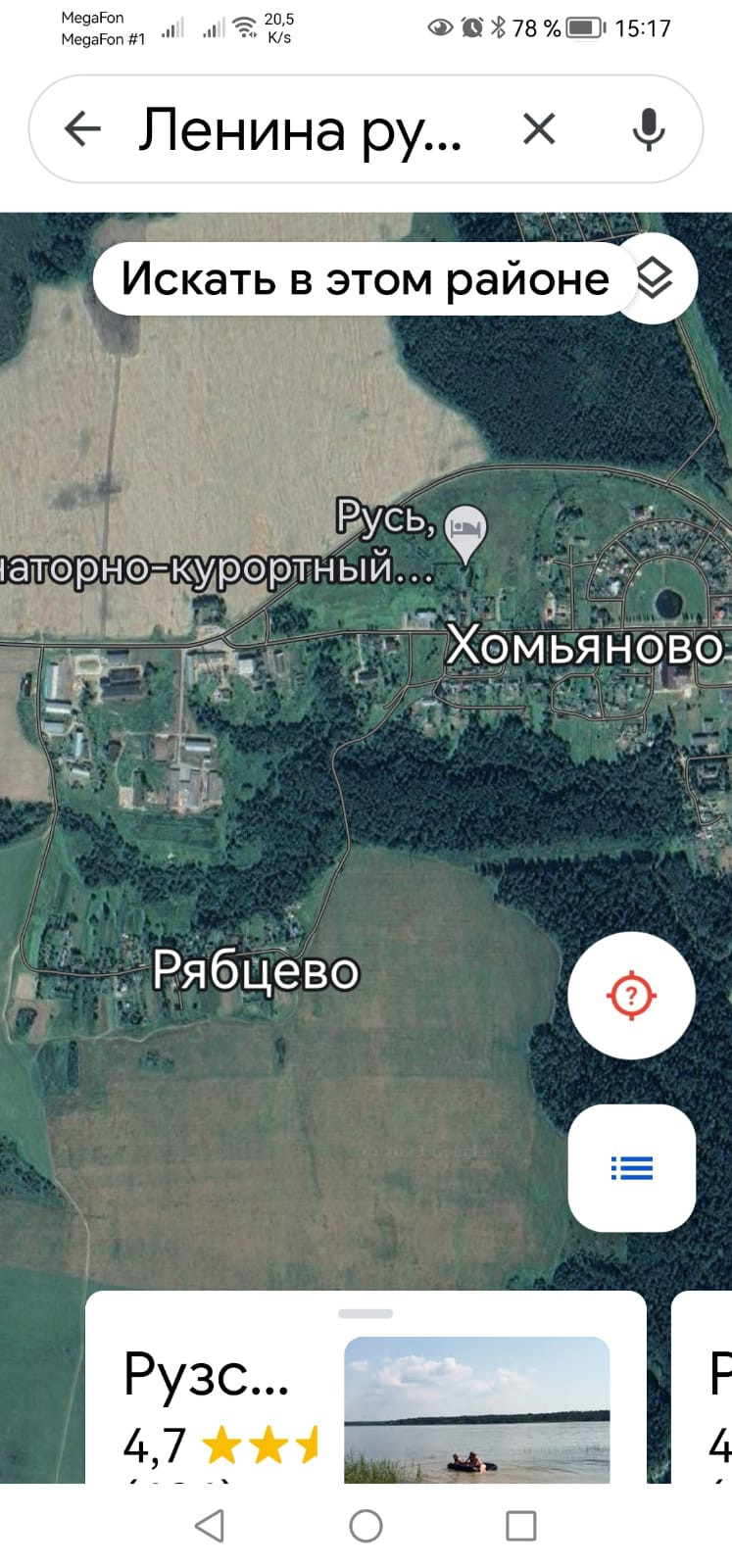Clear the search text with the X
Screen dimensions: 732x1568
[539, 128]
